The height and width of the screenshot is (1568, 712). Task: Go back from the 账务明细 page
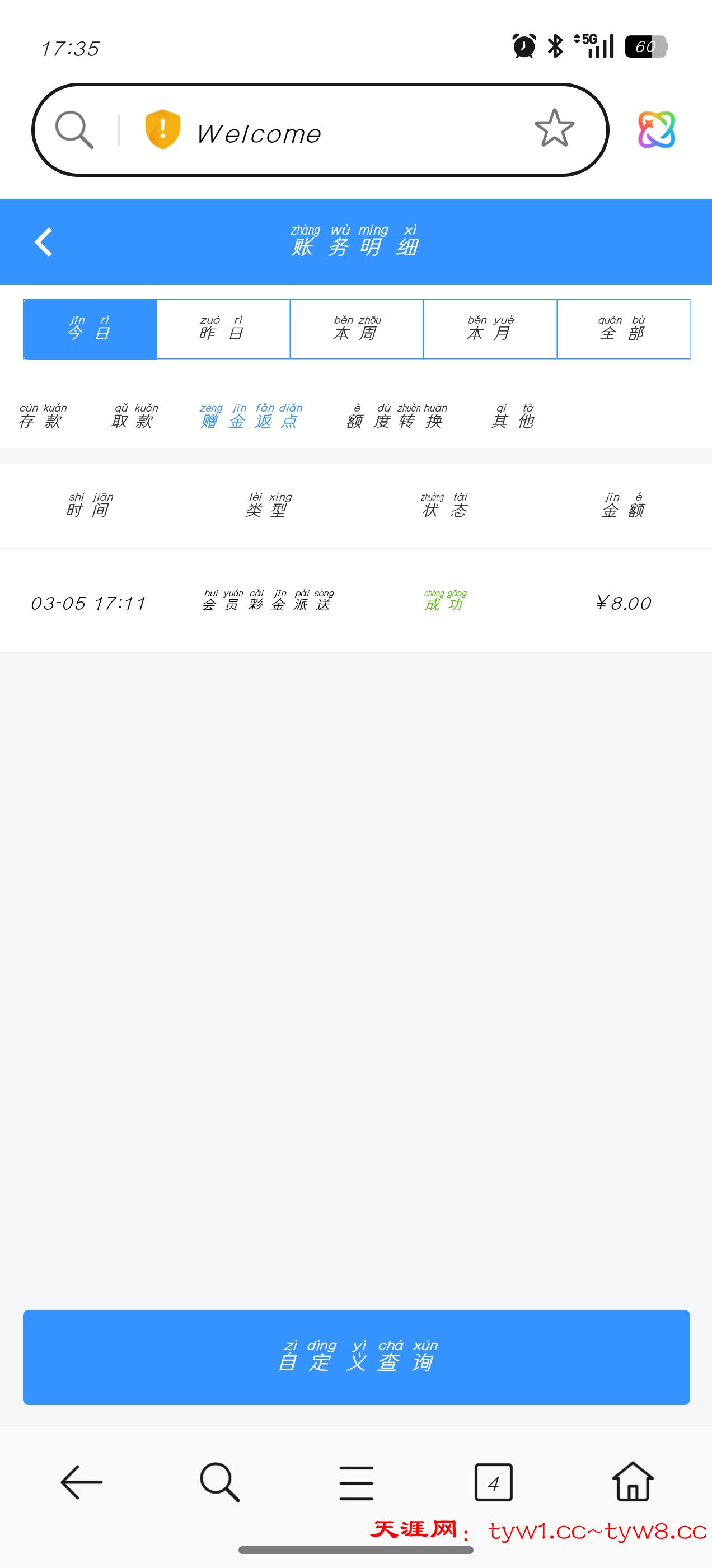point(44,242)
